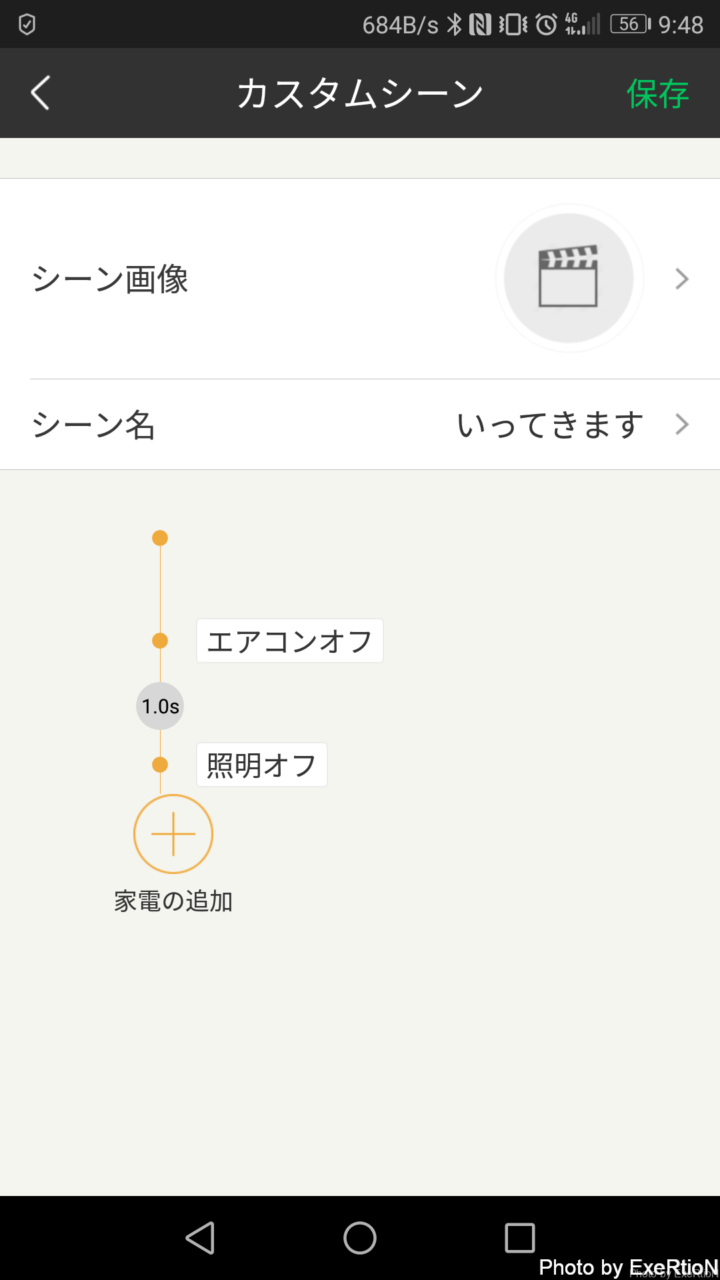This screenshot has height=1280, width=720.
Task: Open recent apps from navigation bar
Action: (520, 1238)
